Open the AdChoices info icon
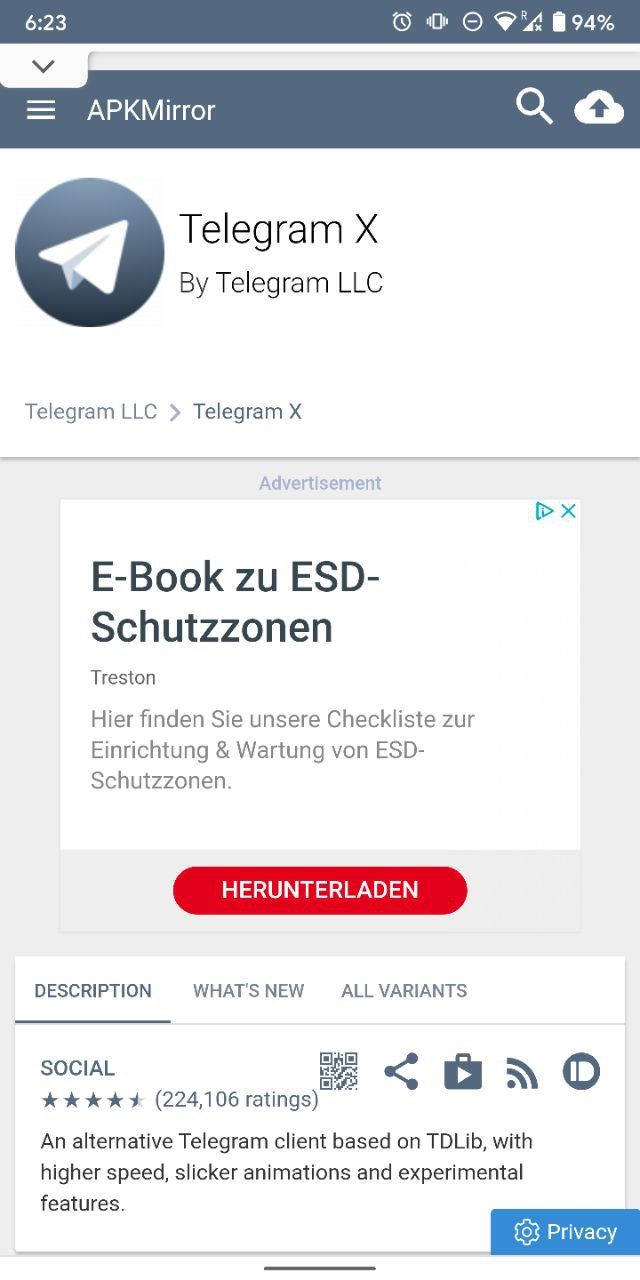 pos(544,511)
